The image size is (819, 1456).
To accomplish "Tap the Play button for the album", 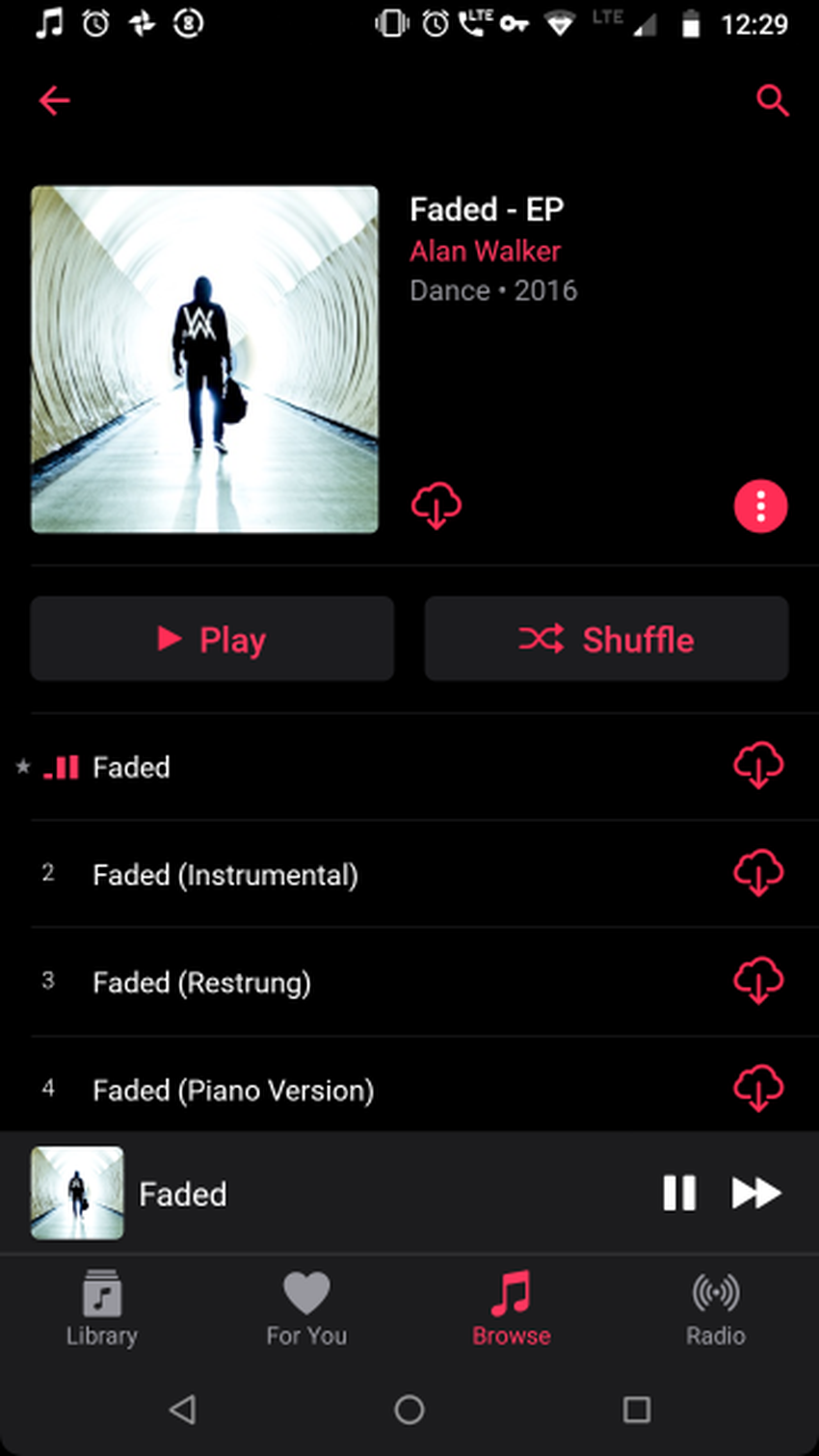I will click(212, 639).
